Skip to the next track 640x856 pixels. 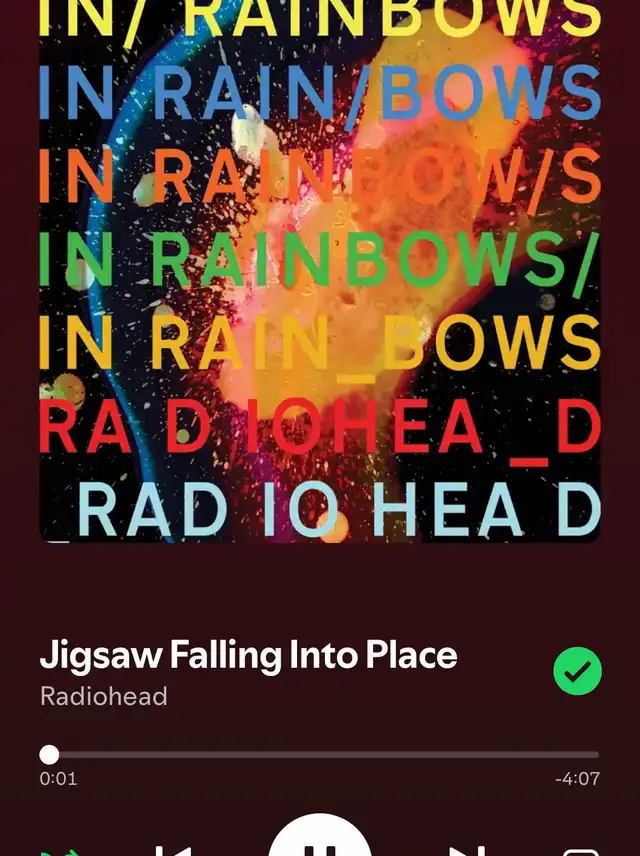468,850
